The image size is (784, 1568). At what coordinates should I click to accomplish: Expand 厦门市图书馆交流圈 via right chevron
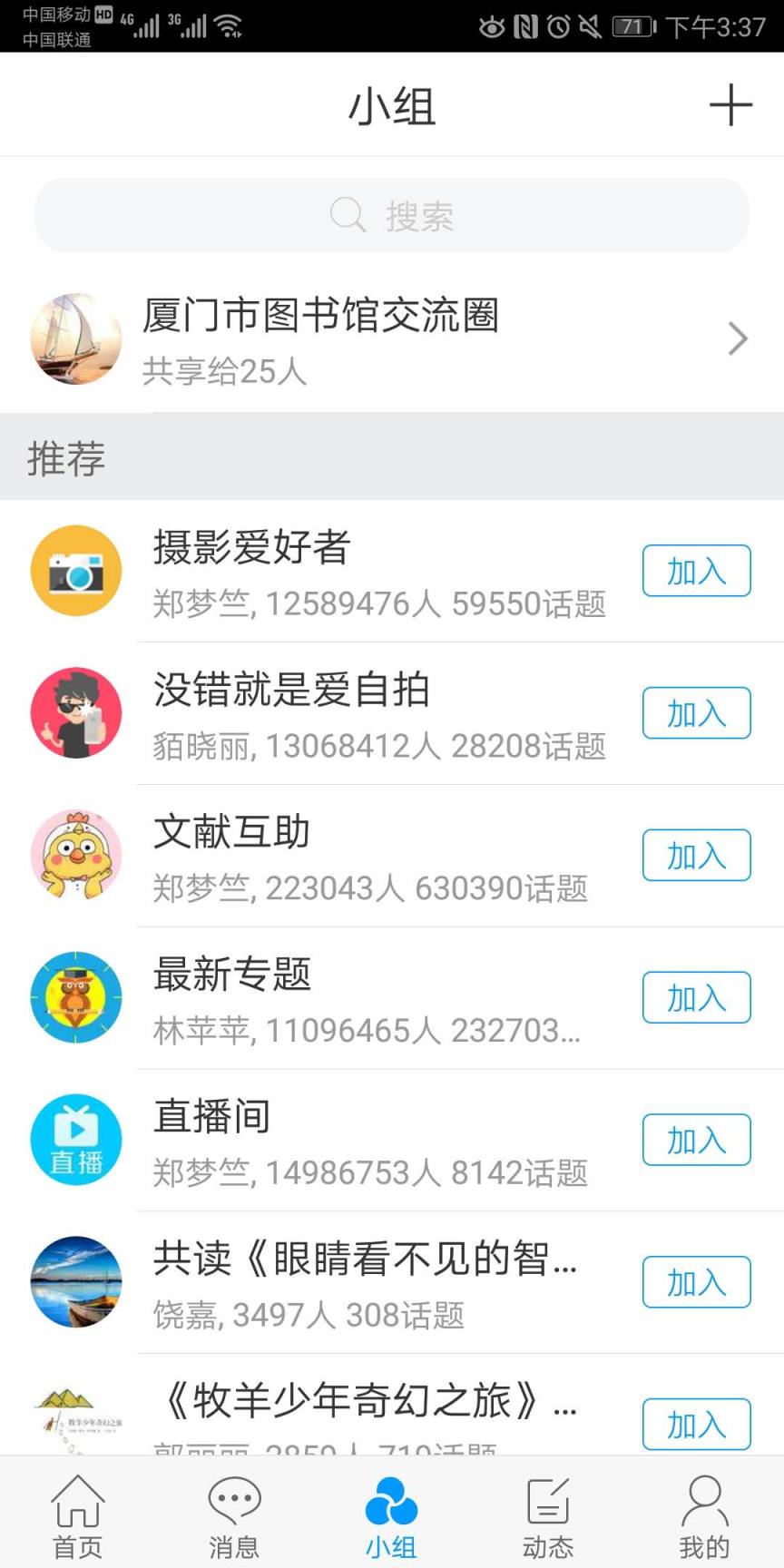pos(737,339)
